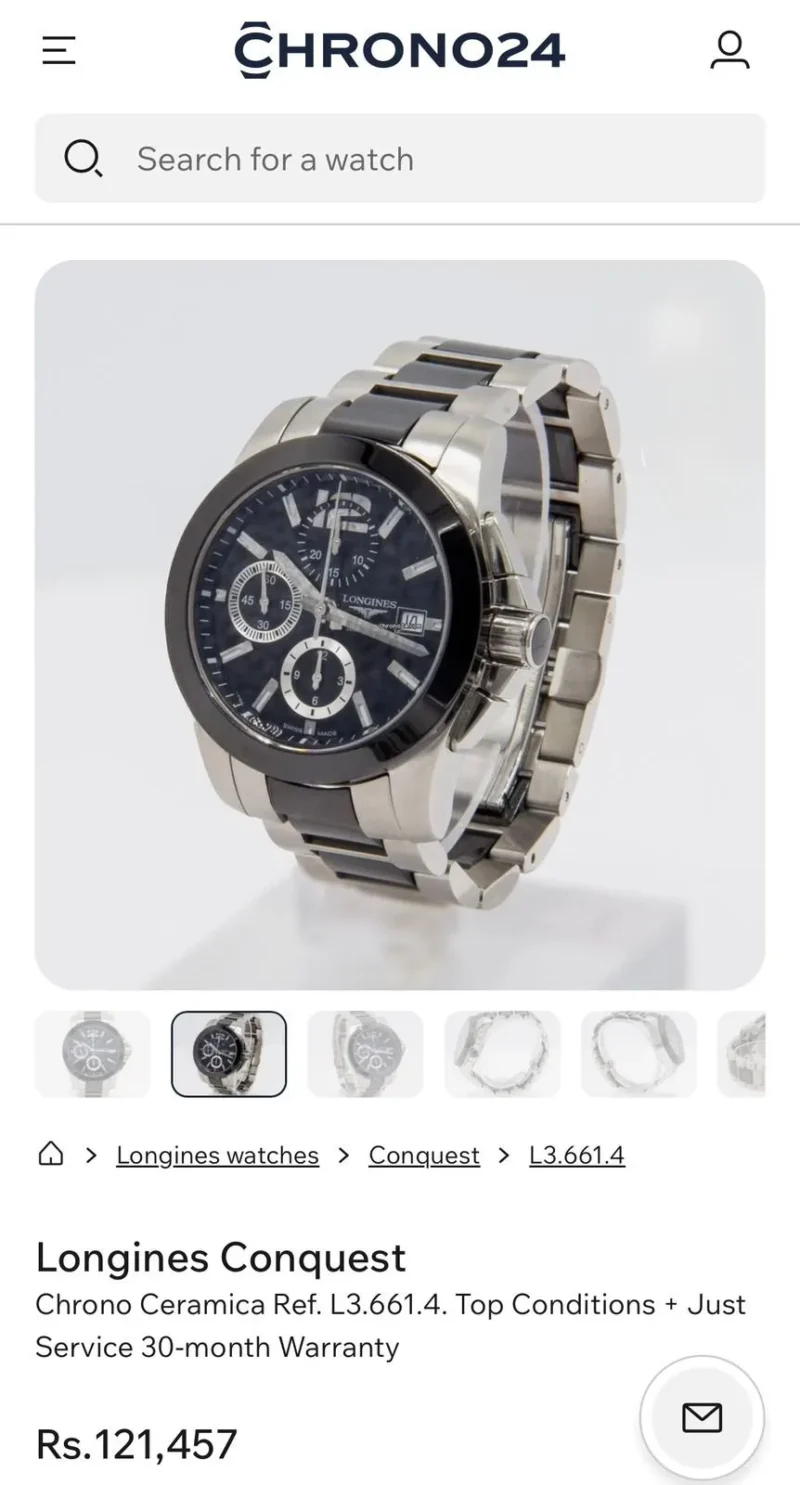800x1485 pixels.
Task: Go to the home breadcrumb icon
Action: click(x=50, y=1155)
